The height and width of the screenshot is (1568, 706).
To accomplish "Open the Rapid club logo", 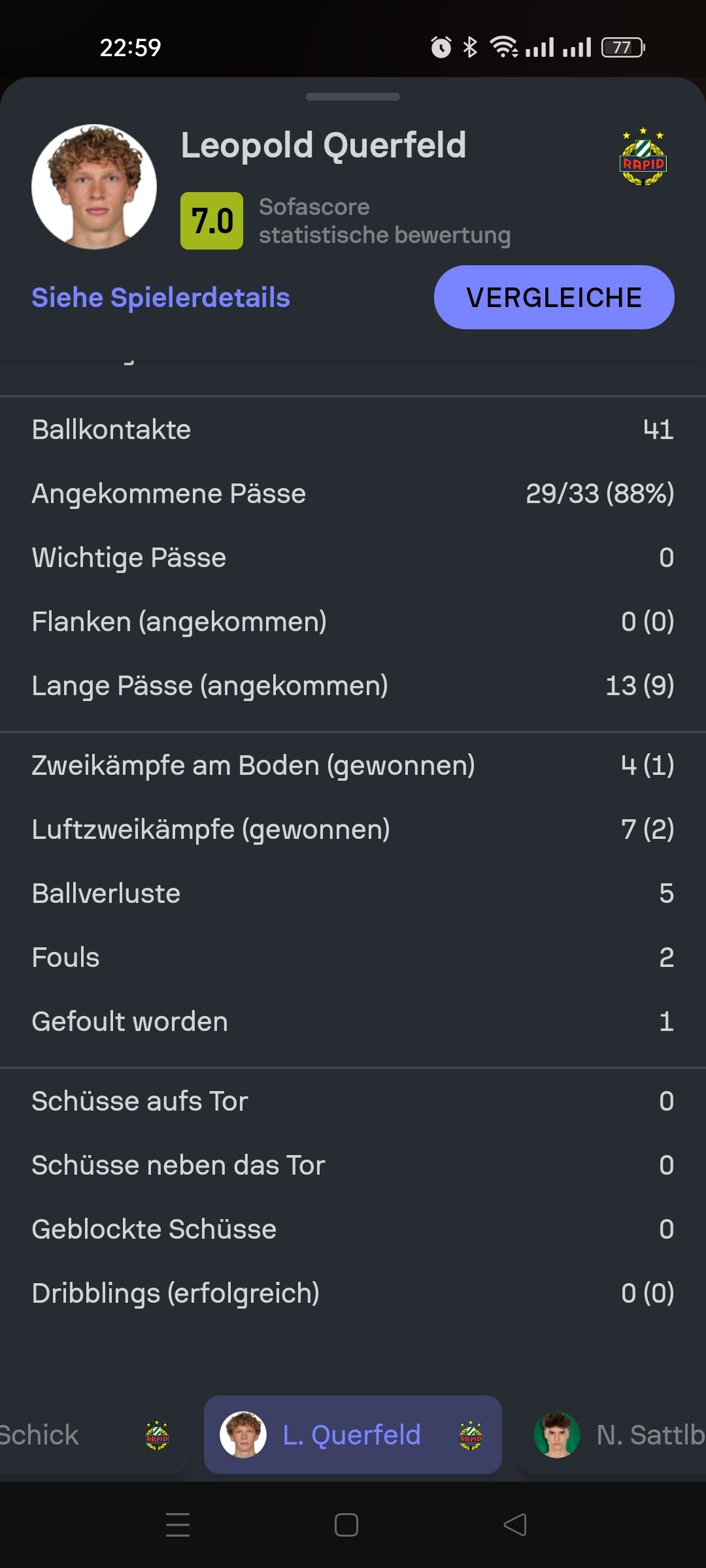I will (643, 157).
